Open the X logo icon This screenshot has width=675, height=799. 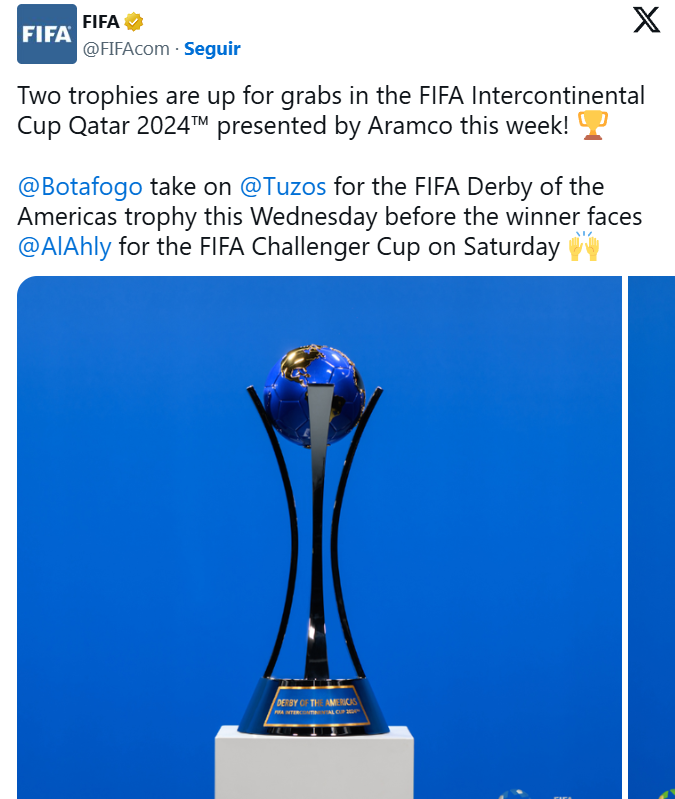647,21
